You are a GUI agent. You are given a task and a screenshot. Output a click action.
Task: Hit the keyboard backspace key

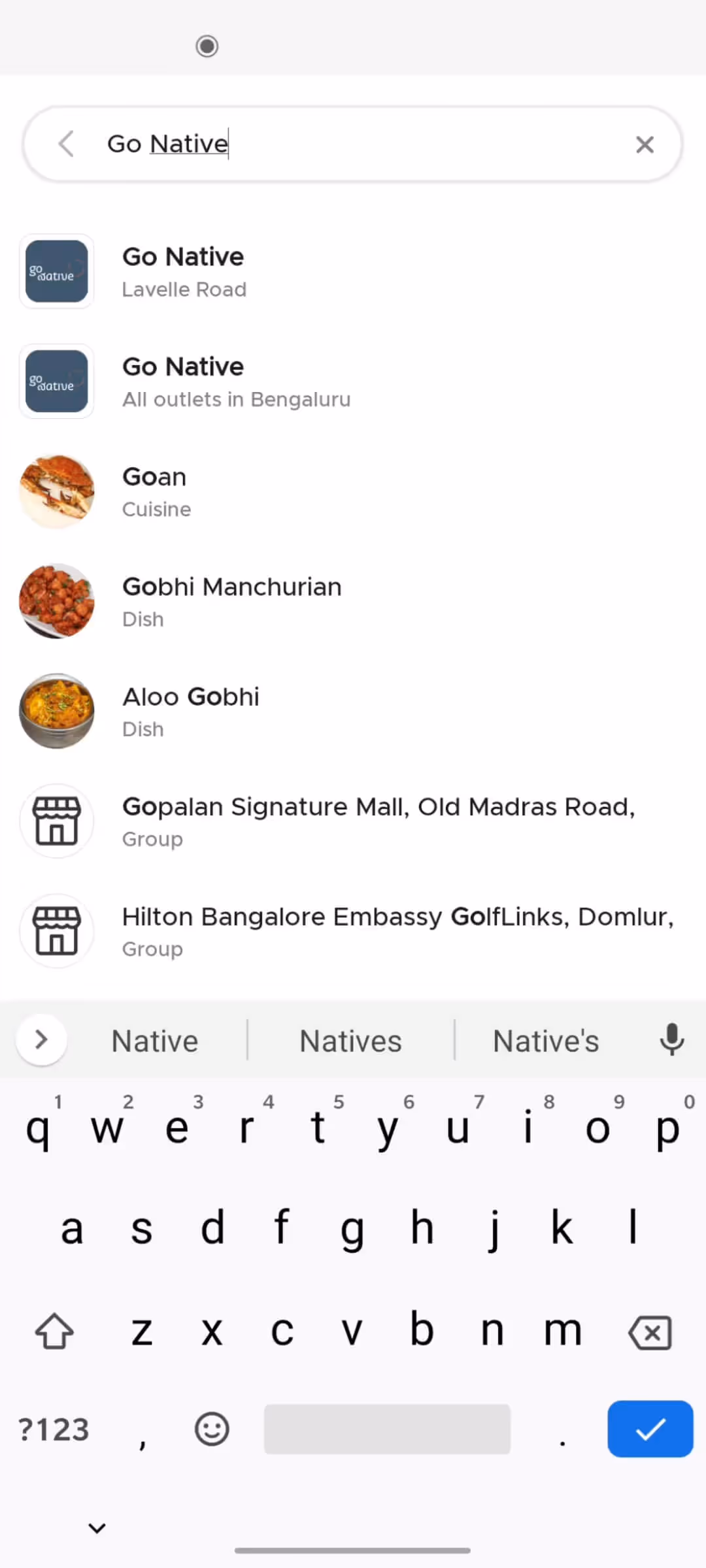coord(650,1332)
